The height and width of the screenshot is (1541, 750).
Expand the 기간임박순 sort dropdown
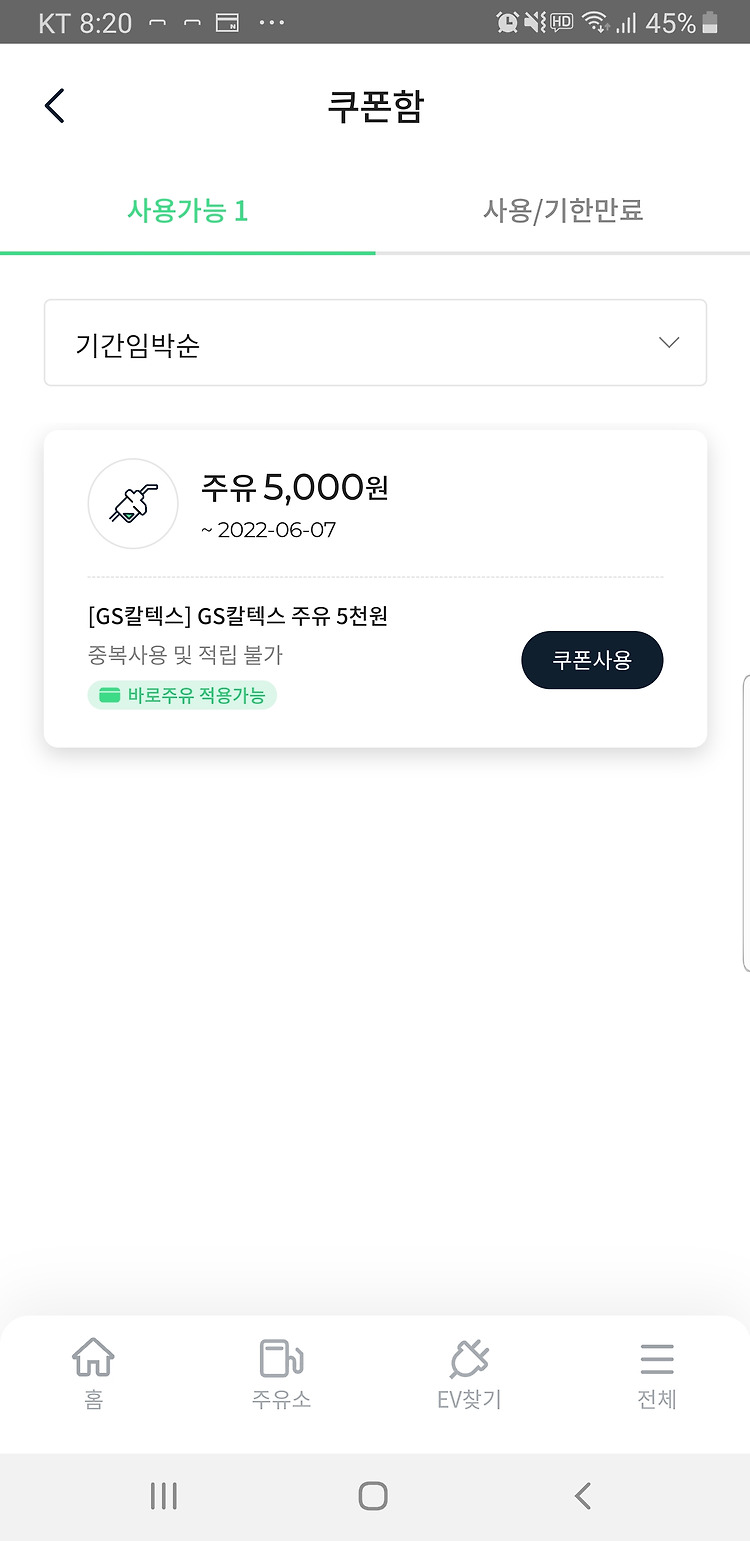375,343
